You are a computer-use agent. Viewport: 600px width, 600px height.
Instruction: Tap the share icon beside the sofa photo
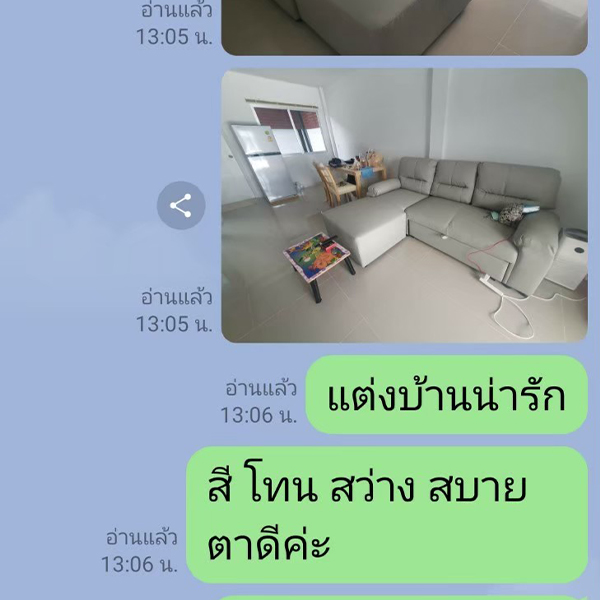[x=181, y=206]
